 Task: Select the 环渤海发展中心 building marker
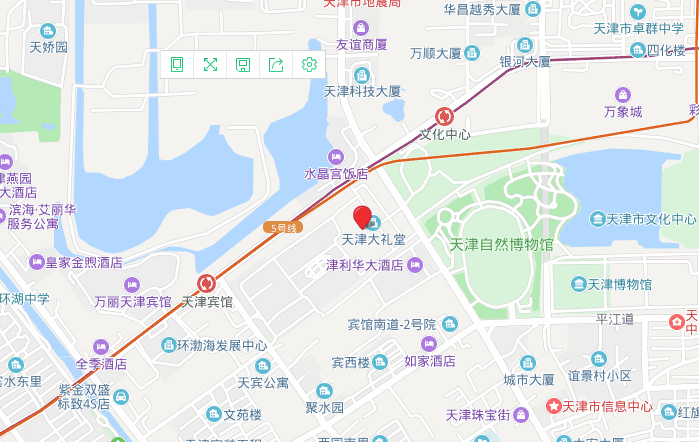click(x=169, y=345)
